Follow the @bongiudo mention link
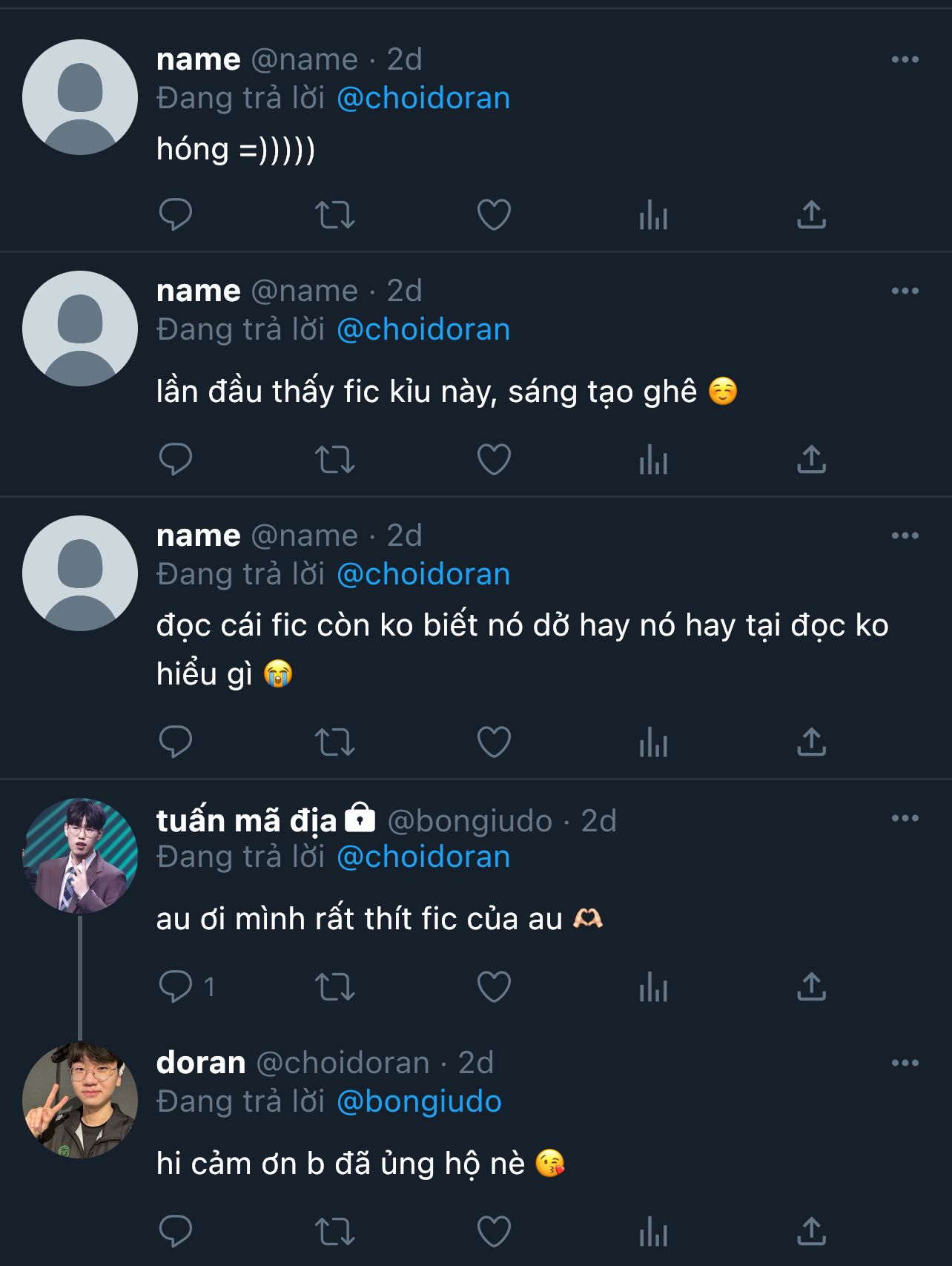 [x=420, y=1101]
